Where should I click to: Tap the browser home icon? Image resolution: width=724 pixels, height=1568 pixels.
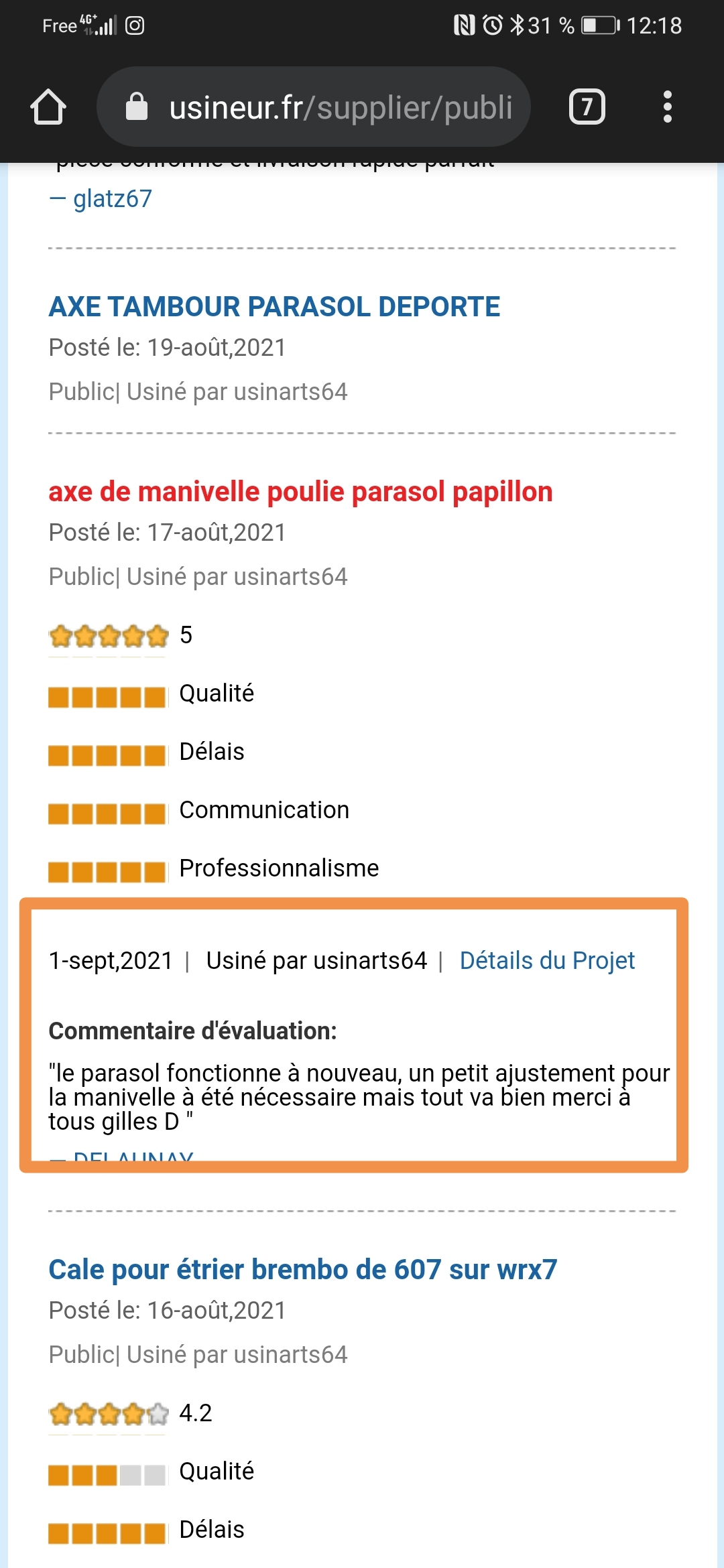pyautogui.click(x=48, y=107)
